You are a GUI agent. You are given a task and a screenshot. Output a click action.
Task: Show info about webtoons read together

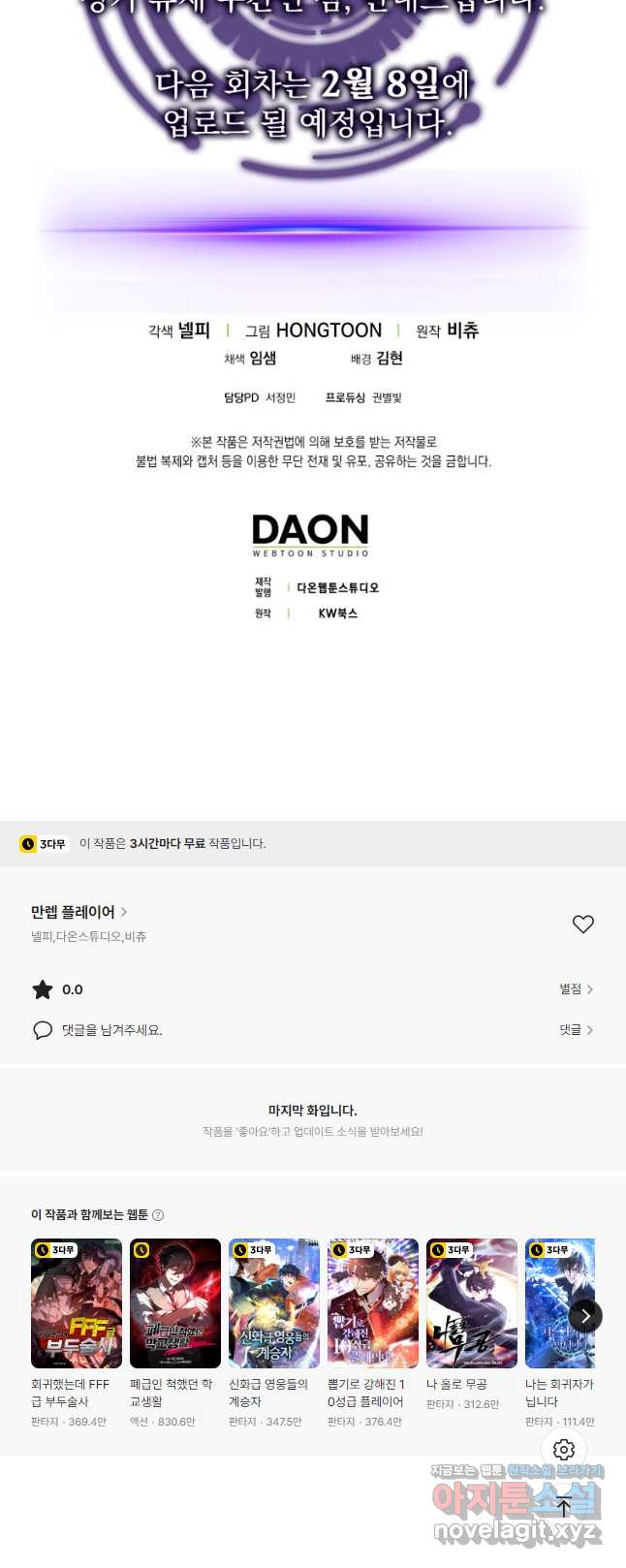(158, 1215)
